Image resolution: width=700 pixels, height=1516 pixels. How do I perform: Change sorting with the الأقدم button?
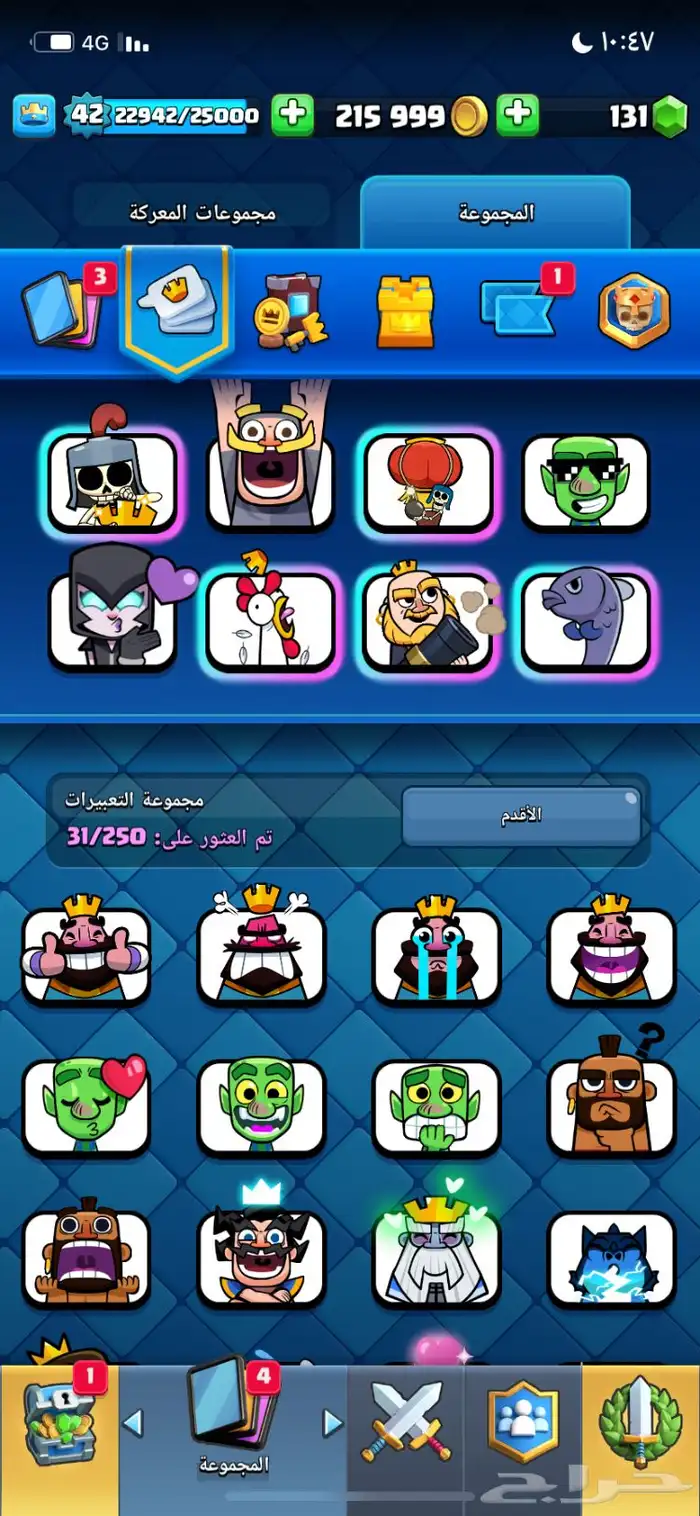pos(521,817)
